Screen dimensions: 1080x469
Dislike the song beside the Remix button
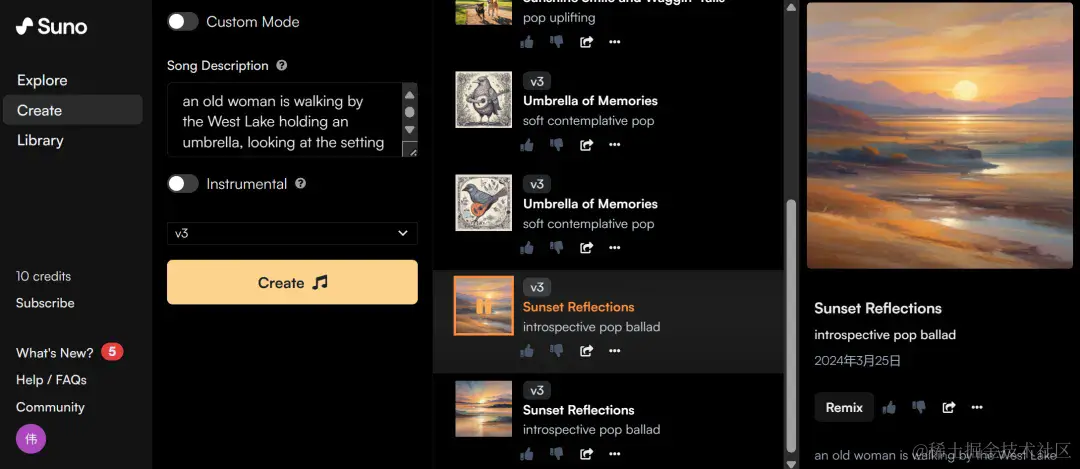[x=919, y=407]
